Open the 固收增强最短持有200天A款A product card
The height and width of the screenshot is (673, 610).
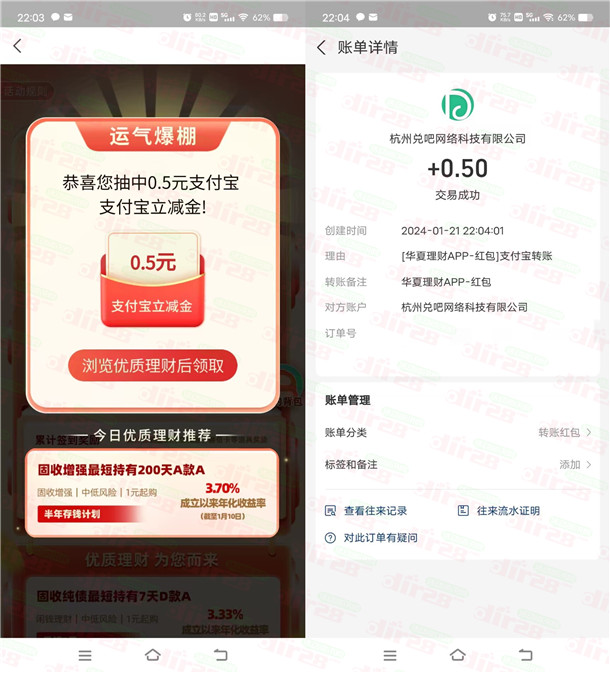click(x=152, y=492)
